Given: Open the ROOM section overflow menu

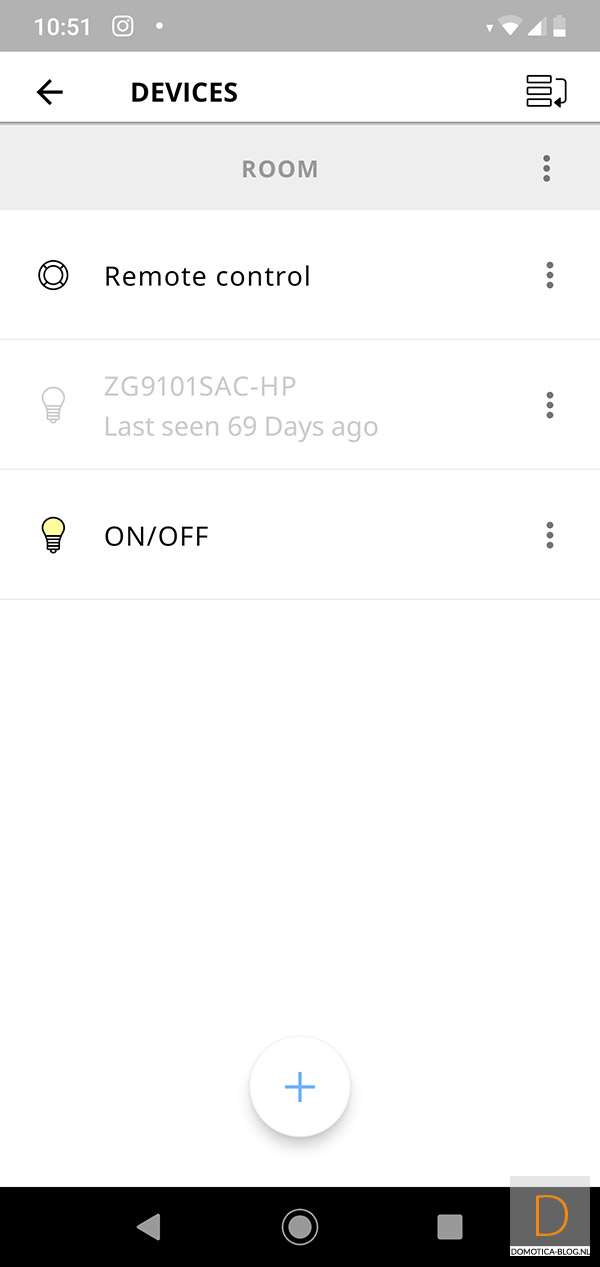Looking at the screenshot, I should click(546, 168).
